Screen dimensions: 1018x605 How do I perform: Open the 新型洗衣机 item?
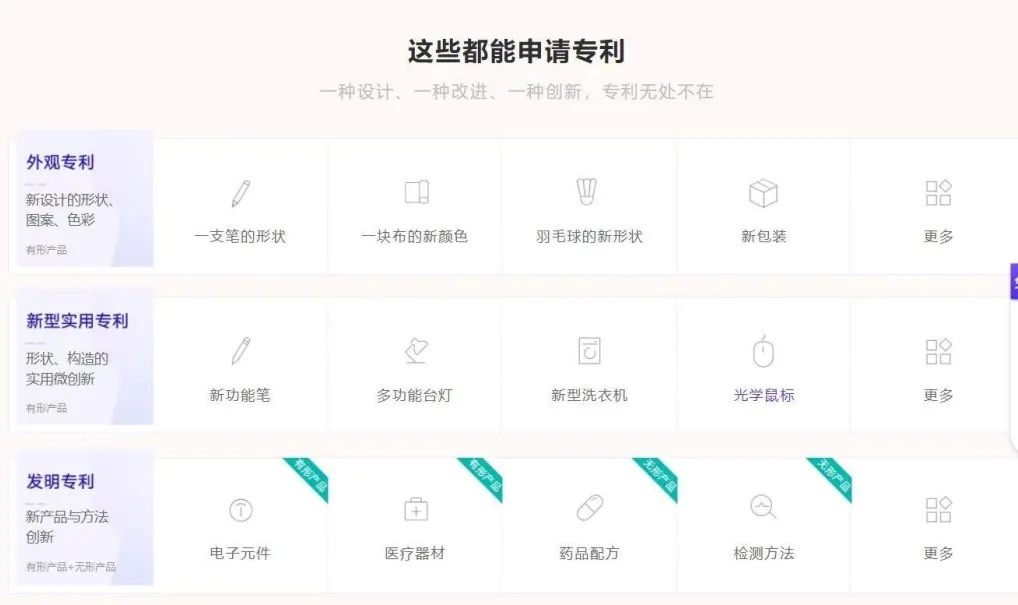click(x=589, y=368)
